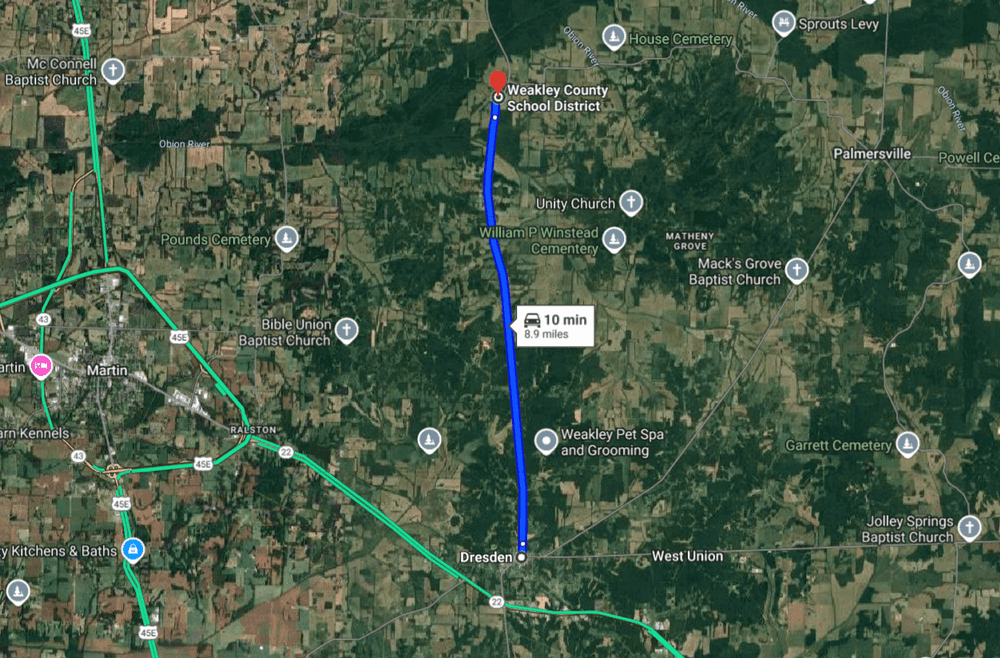The width and height of the screenshot is (1000, 658).
Task: Tap the House Cemetery marker
Action: pos(613,40)
